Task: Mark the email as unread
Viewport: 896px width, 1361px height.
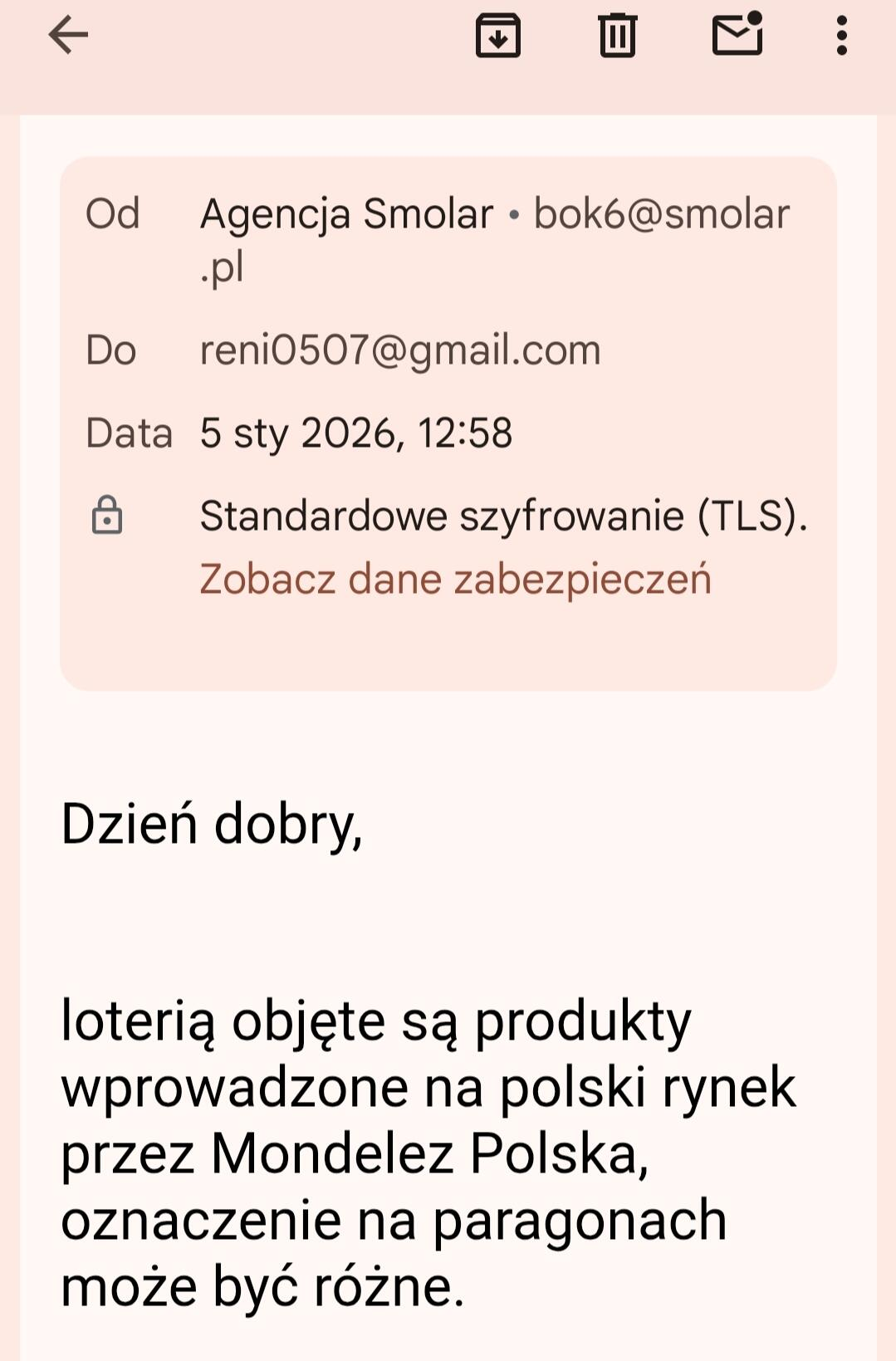Action: pyautogui.click(x=737, y=36)
